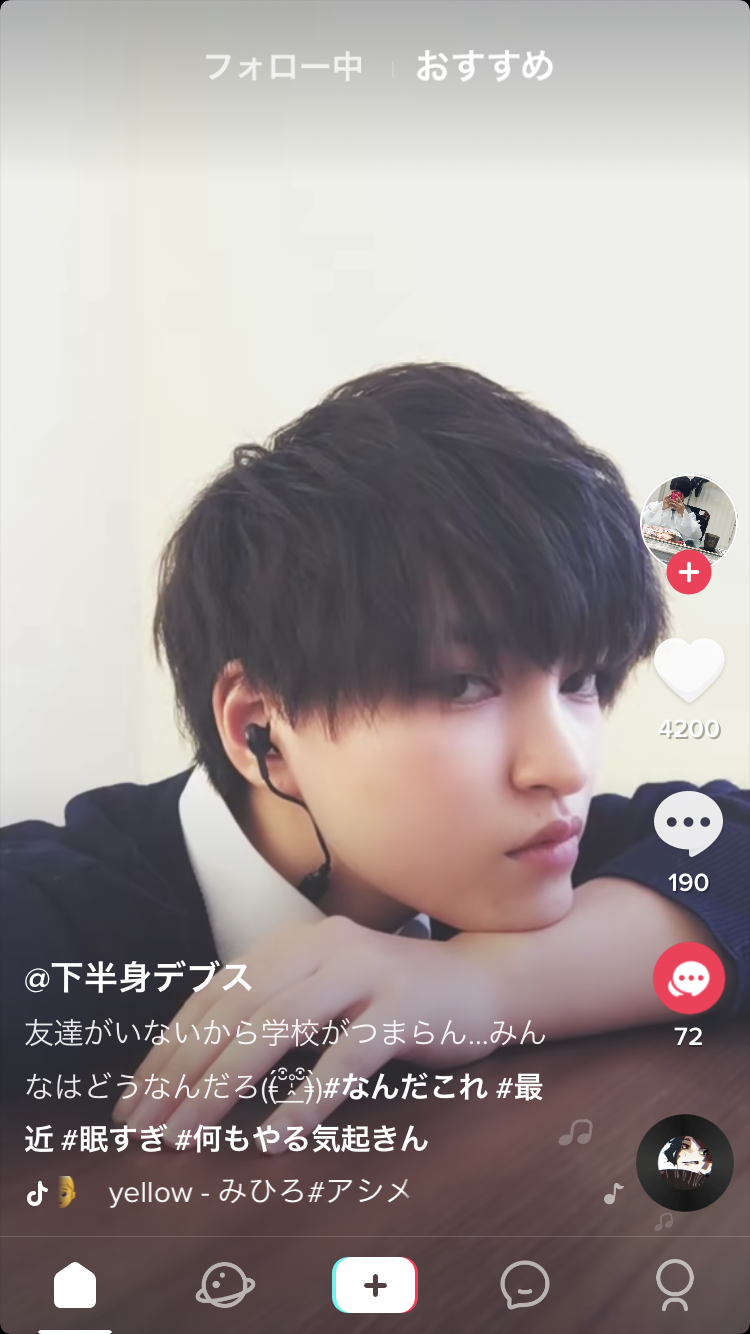Open the profile tab
The image size is (750, 1334).
[675, 1285]
